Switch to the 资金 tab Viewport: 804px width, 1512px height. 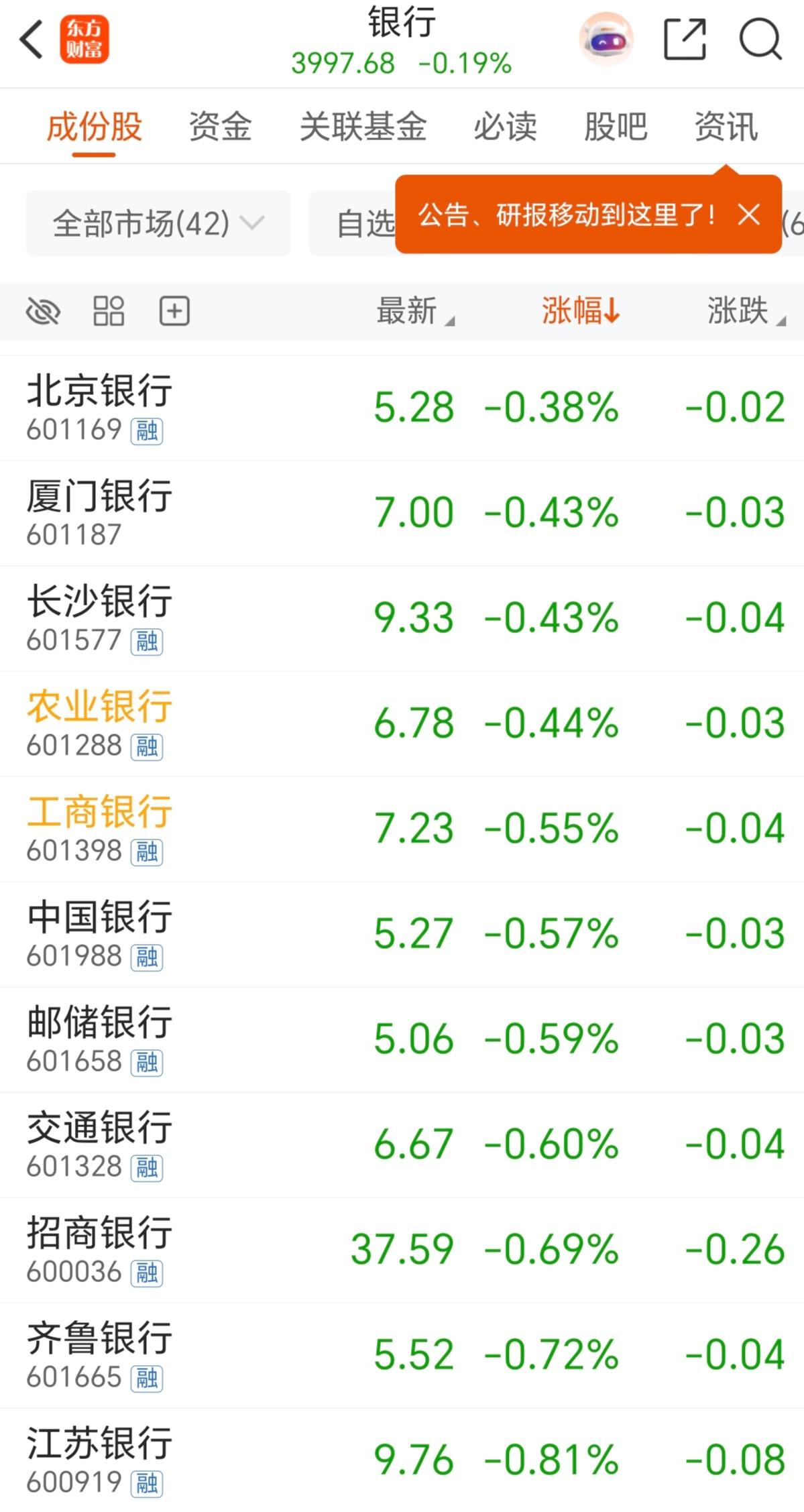220,127
